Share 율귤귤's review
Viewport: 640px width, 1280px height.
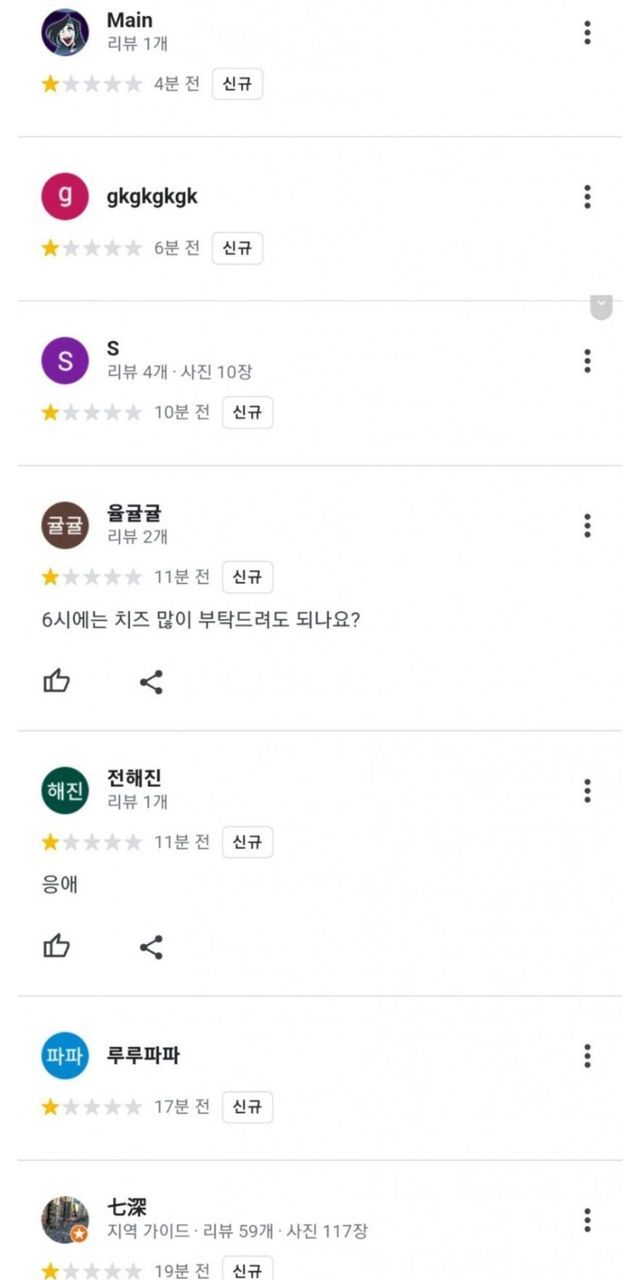(151, 682)
